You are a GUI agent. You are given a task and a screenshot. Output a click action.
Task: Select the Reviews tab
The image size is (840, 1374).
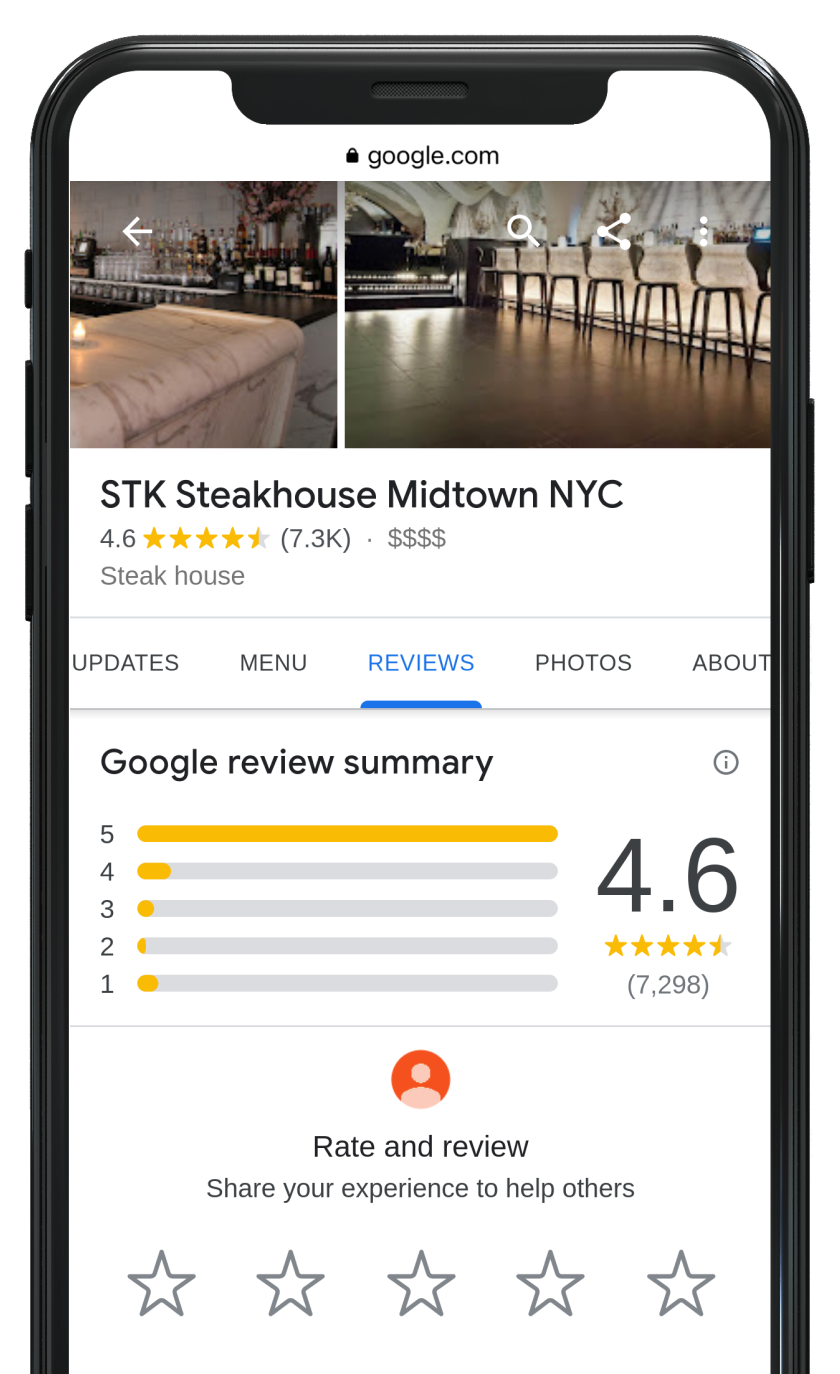pos(421,663)
